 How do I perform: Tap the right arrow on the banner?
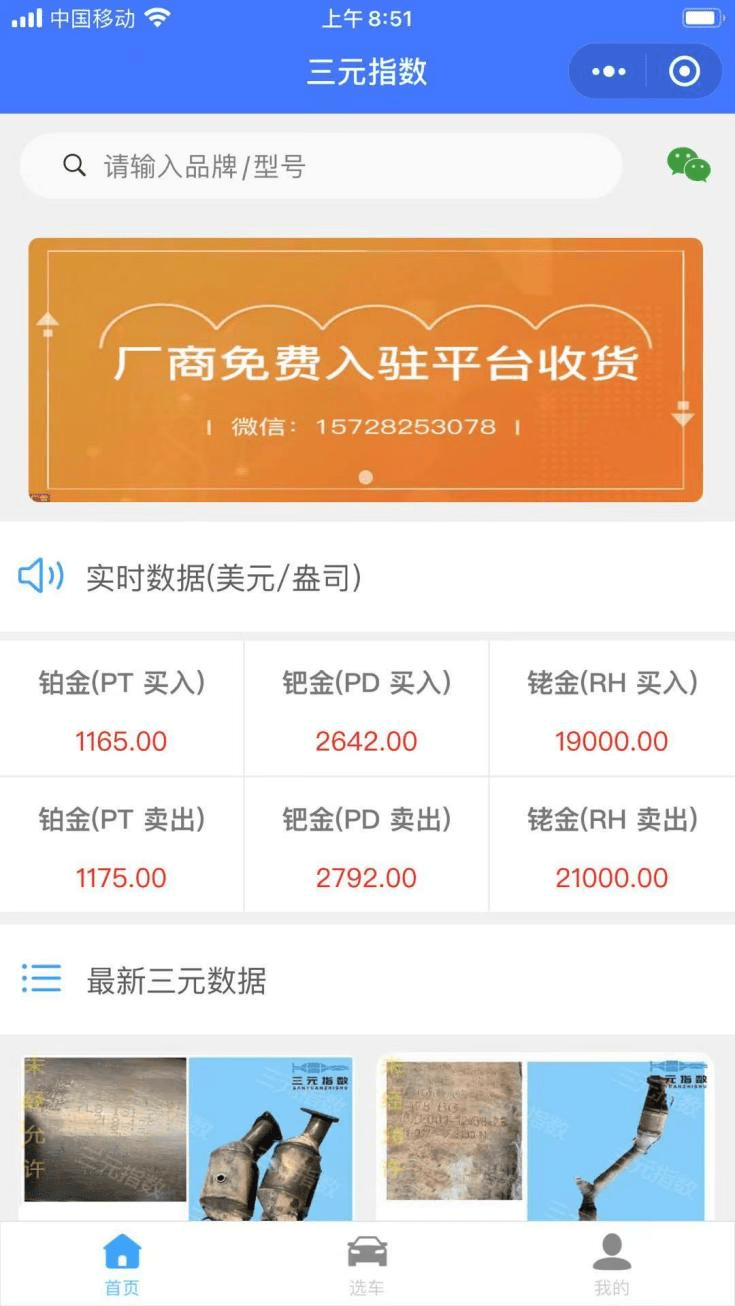(x=684, y=414)
